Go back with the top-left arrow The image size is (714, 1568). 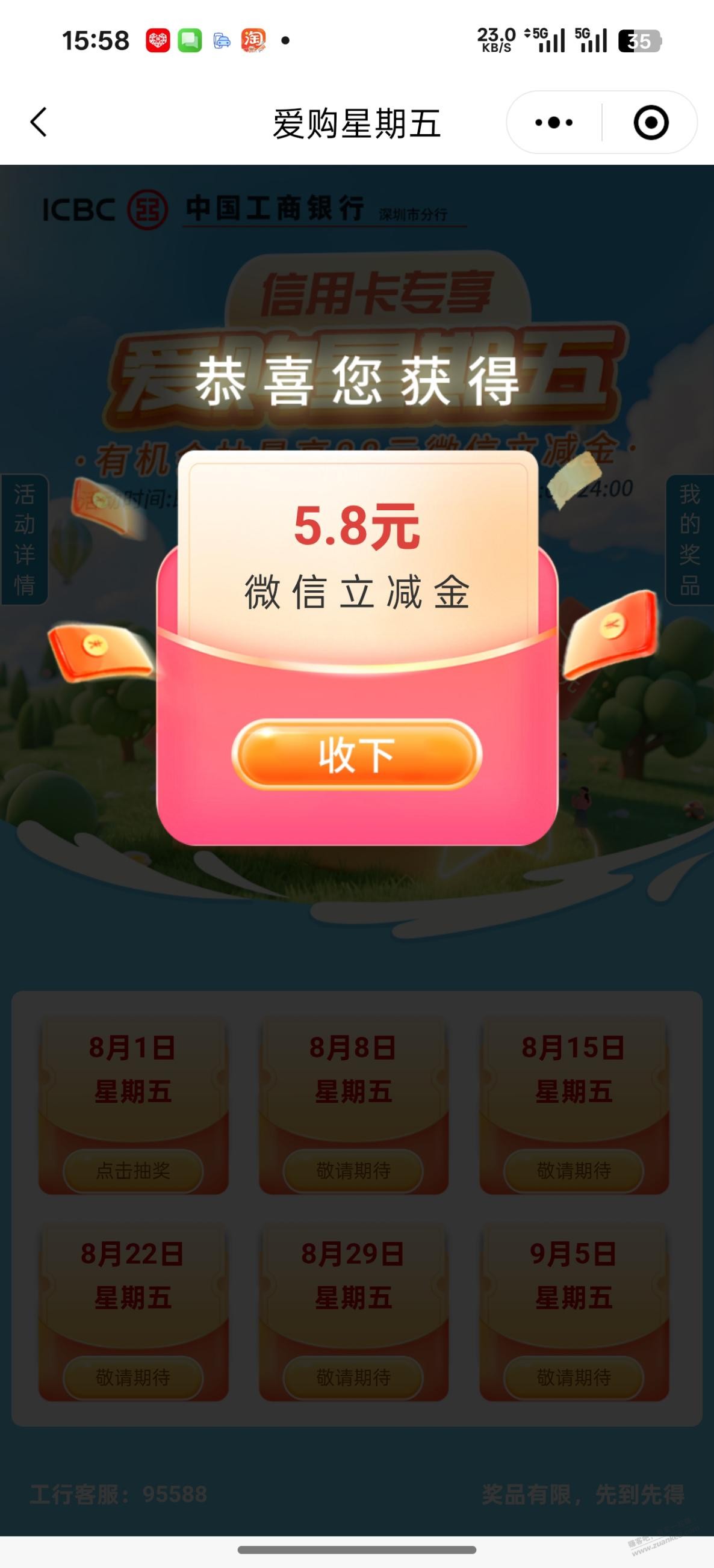[39, 122]
